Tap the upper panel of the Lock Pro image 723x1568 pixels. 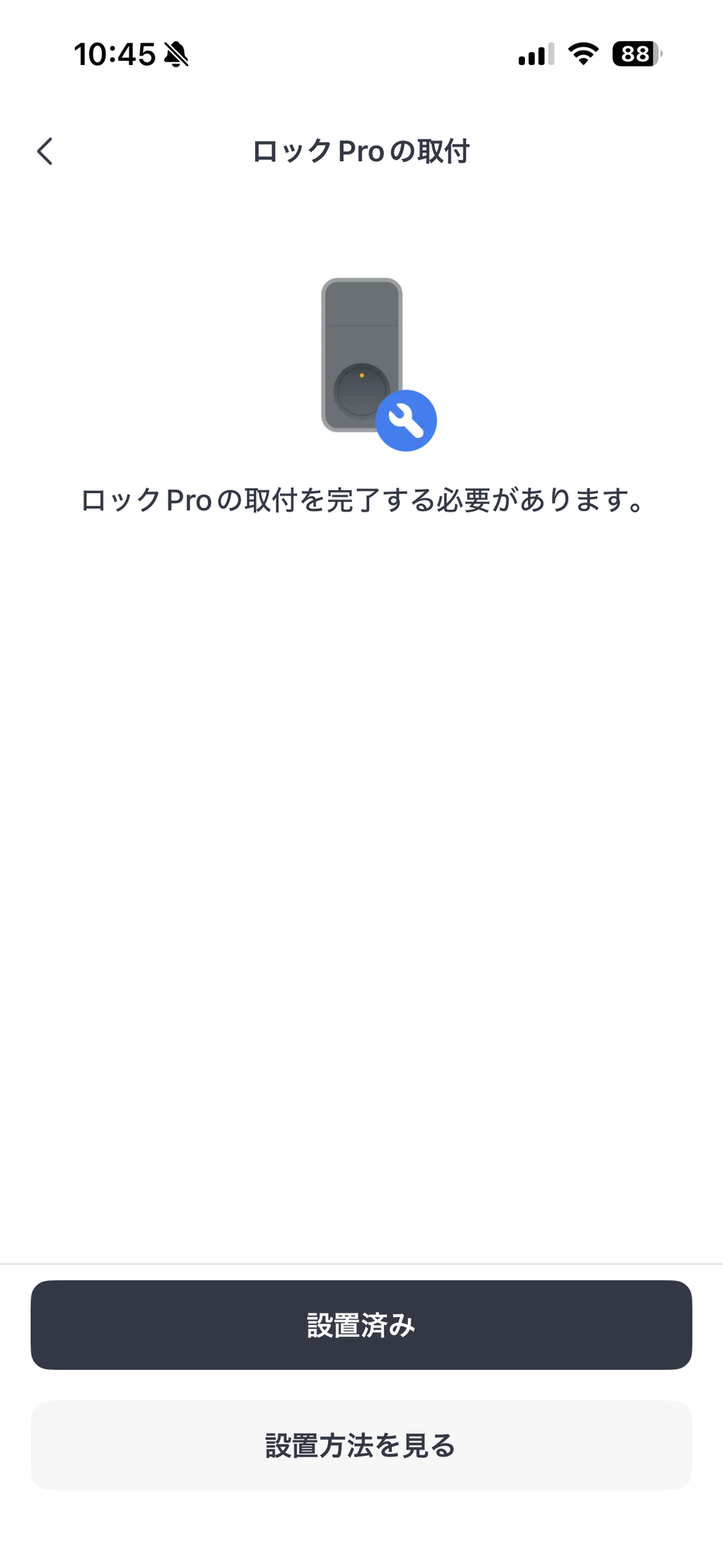coord(361,304)
